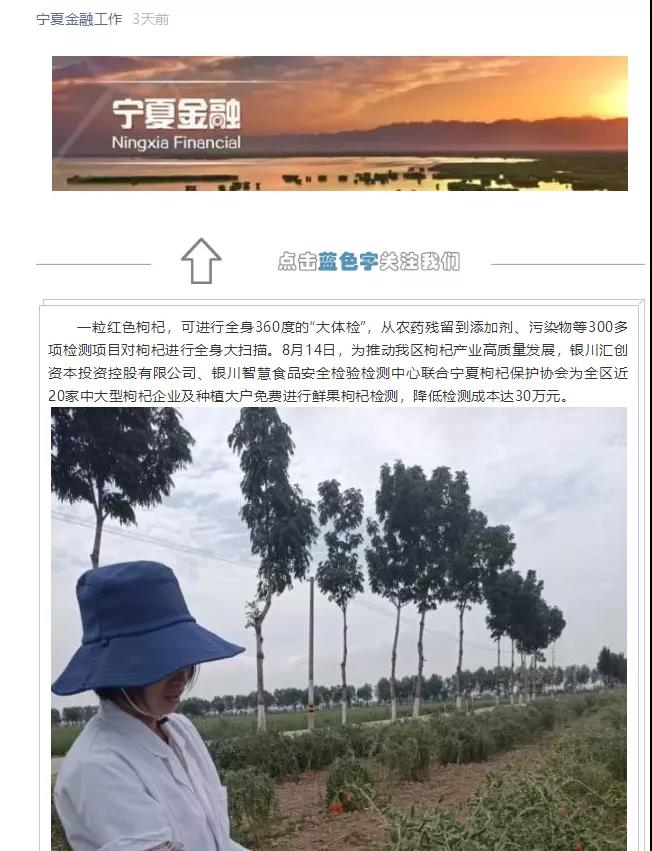Open the 宁夏金融工作 account profile

(x=79, y=19)
